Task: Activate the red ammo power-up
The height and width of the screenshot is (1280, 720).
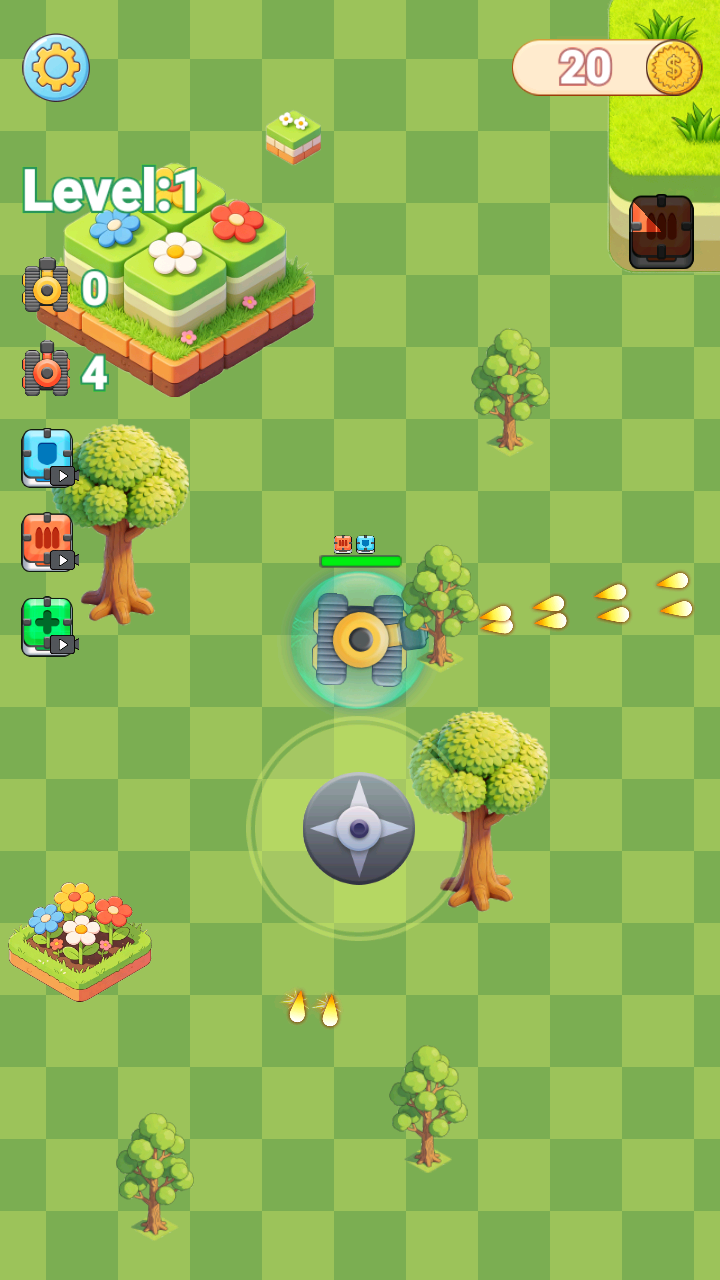Action: pos(47,542)
